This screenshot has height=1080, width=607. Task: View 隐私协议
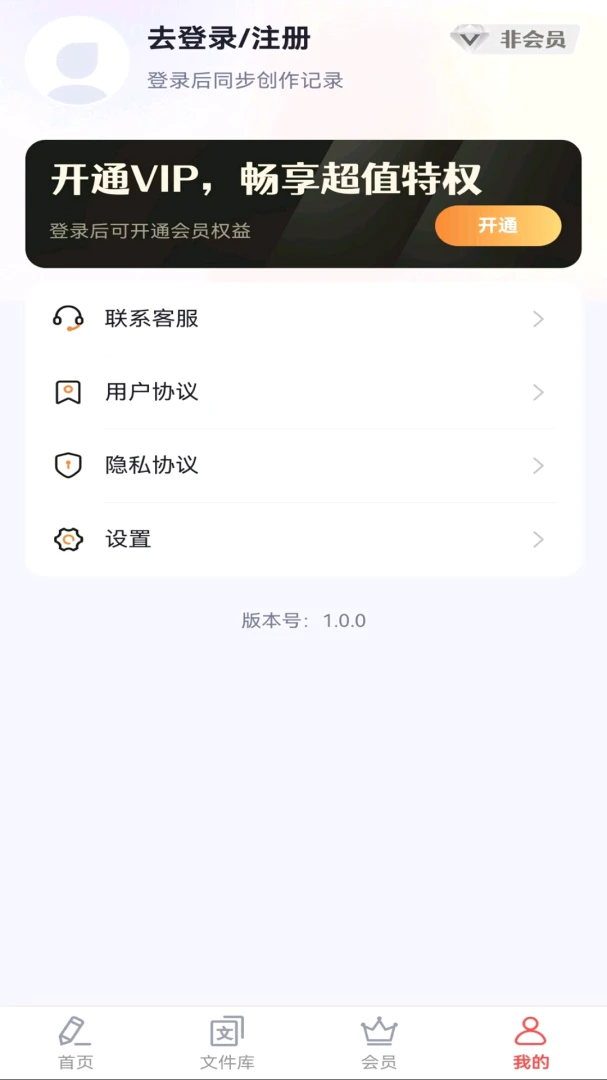[303, 466]
